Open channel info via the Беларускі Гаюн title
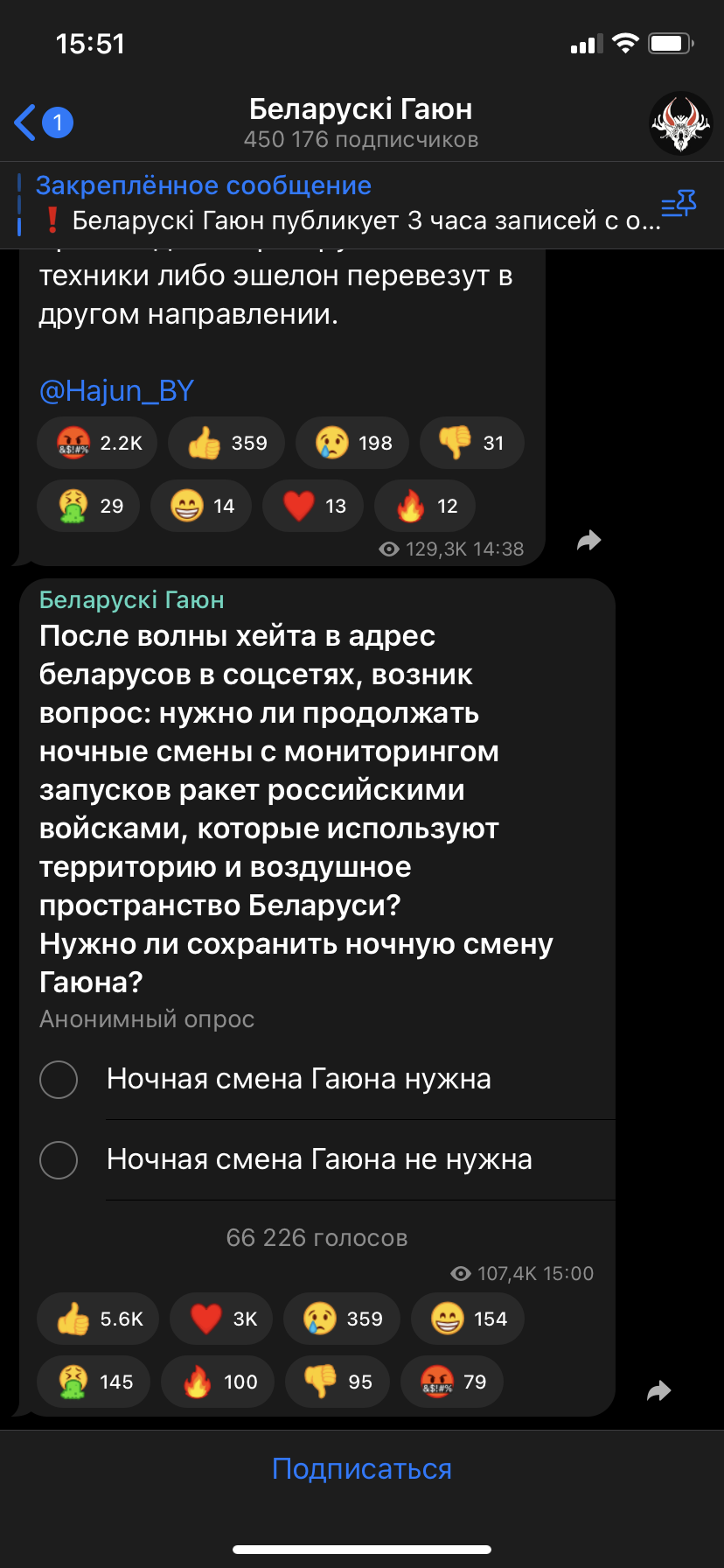Screen dimensions: 724x1568 [360, 110]
